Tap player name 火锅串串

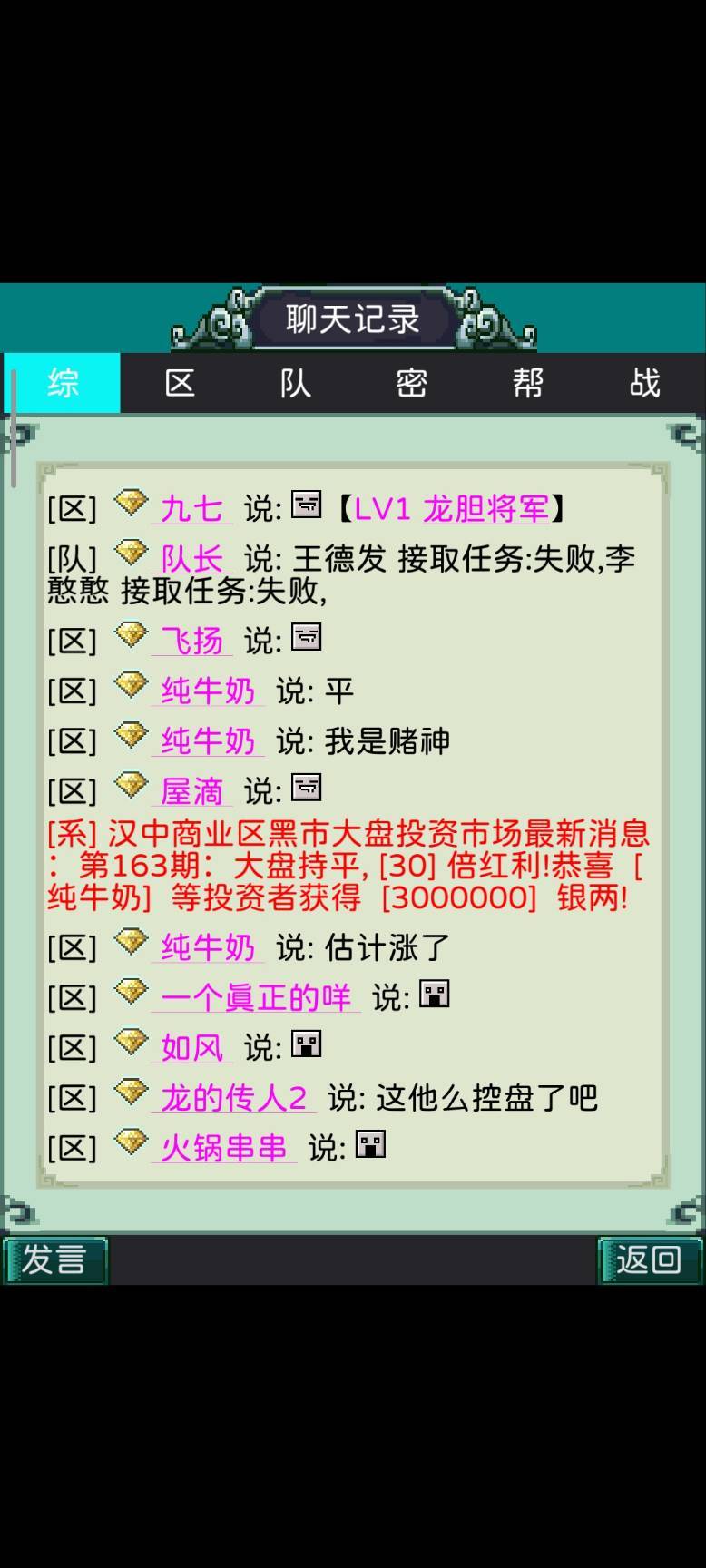(x=224, y=1148)
